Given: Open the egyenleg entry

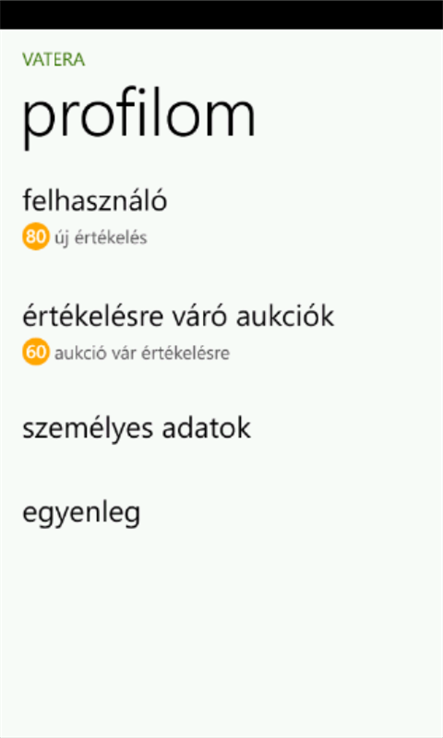Looking at the screenshot, I should (81, 513).
